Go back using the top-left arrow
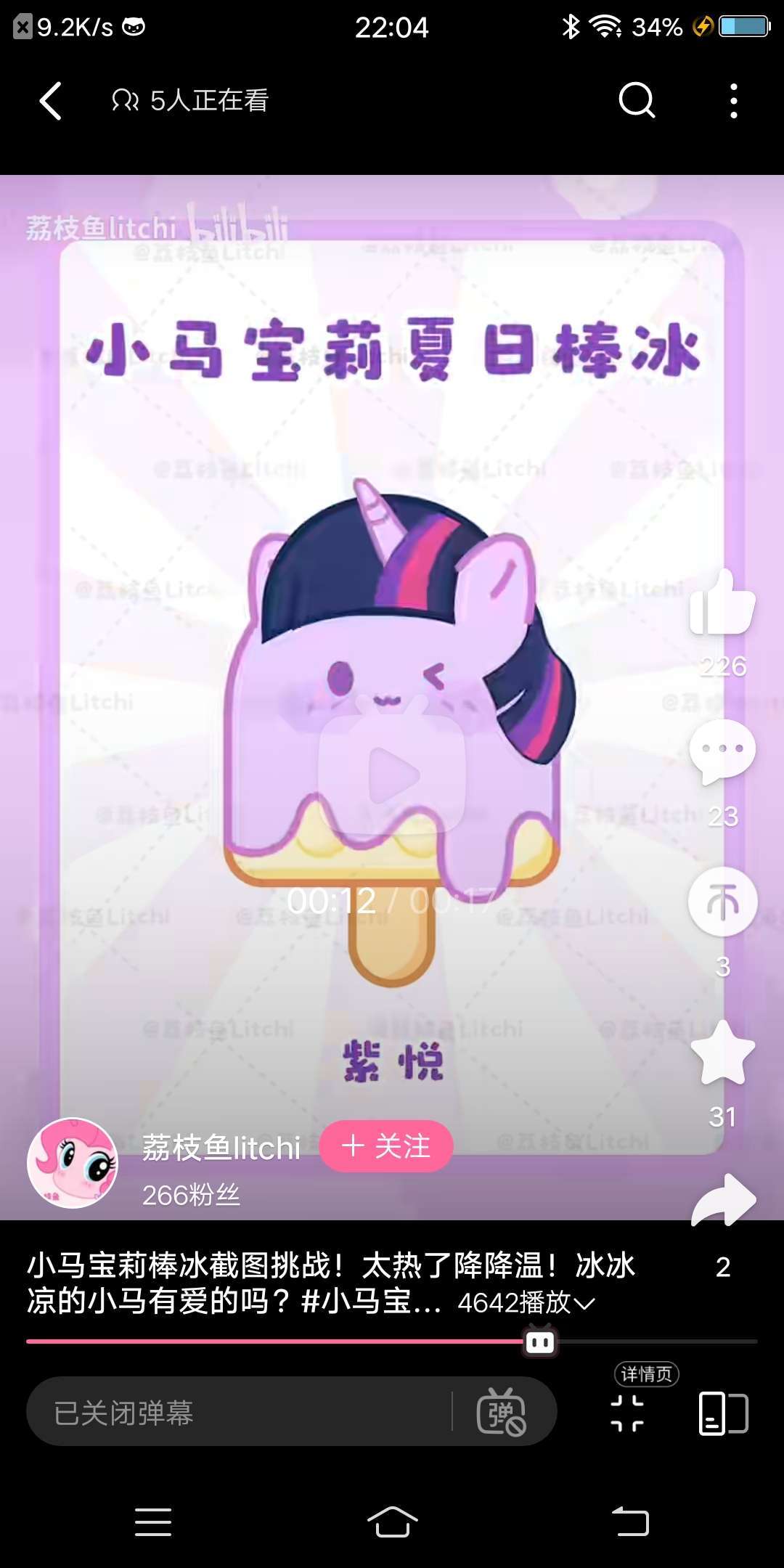The image size is (784, 1568). [50, 101]
